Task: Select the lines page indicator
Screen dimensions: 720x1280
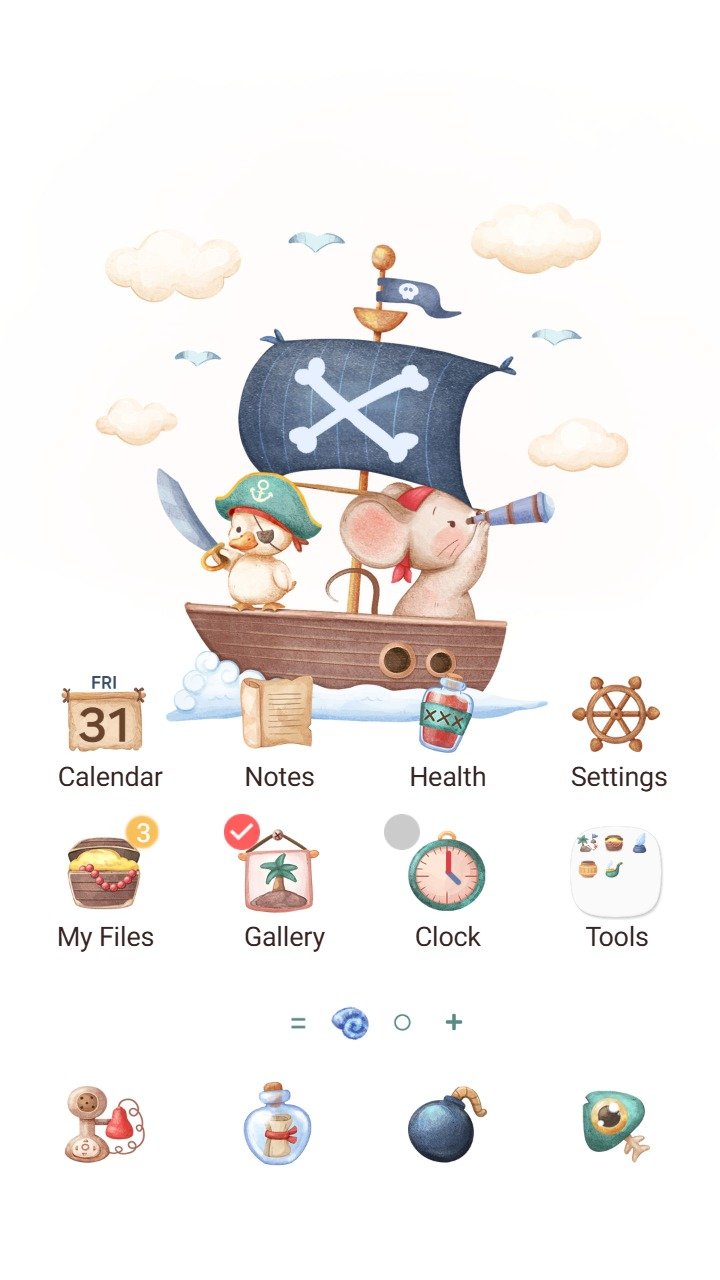Action: tap(298, 1022)
